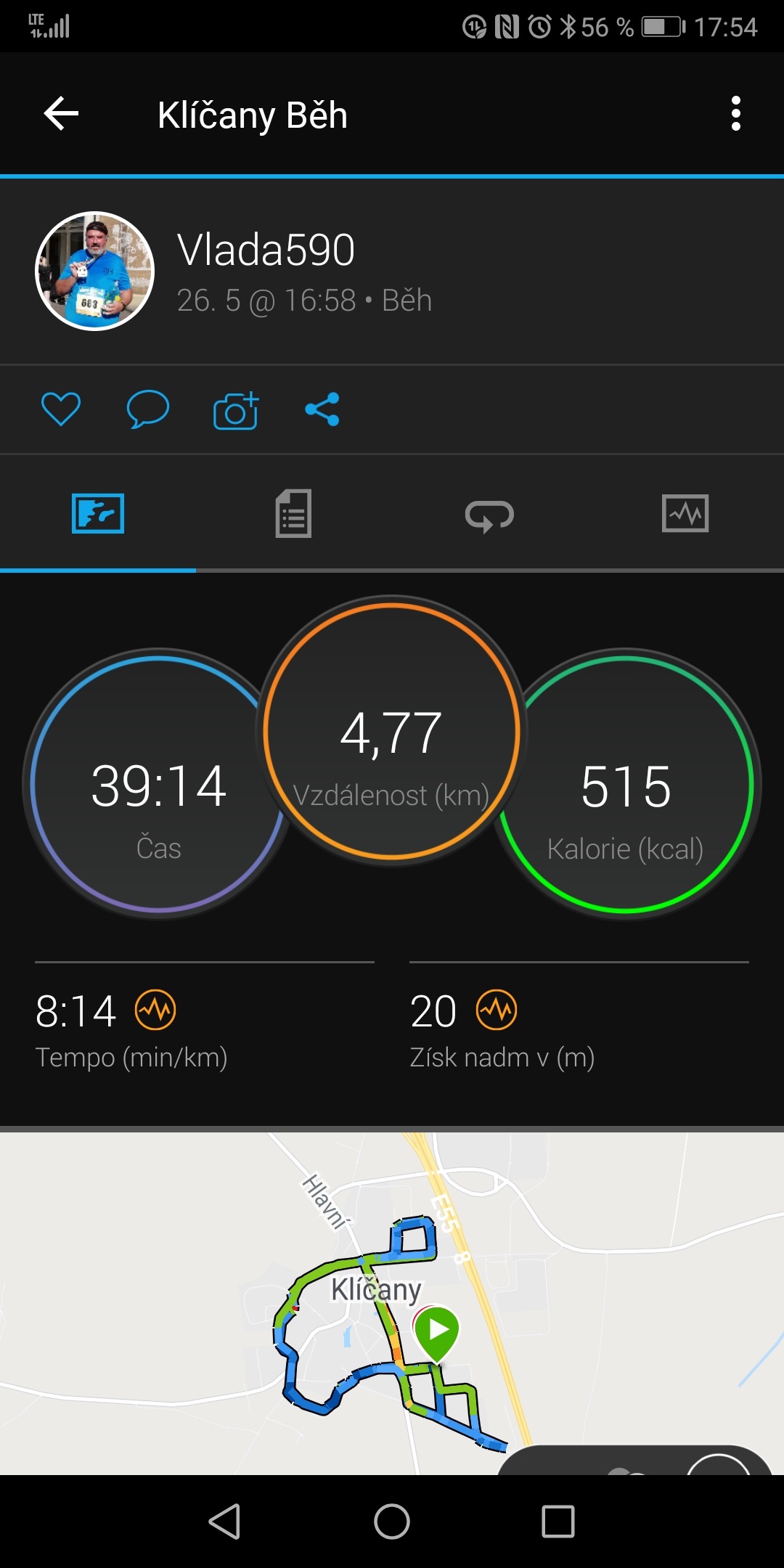Go back using the top arrow
The height and width of the screenshot is (1568, 784).
[x=61, y=114]
